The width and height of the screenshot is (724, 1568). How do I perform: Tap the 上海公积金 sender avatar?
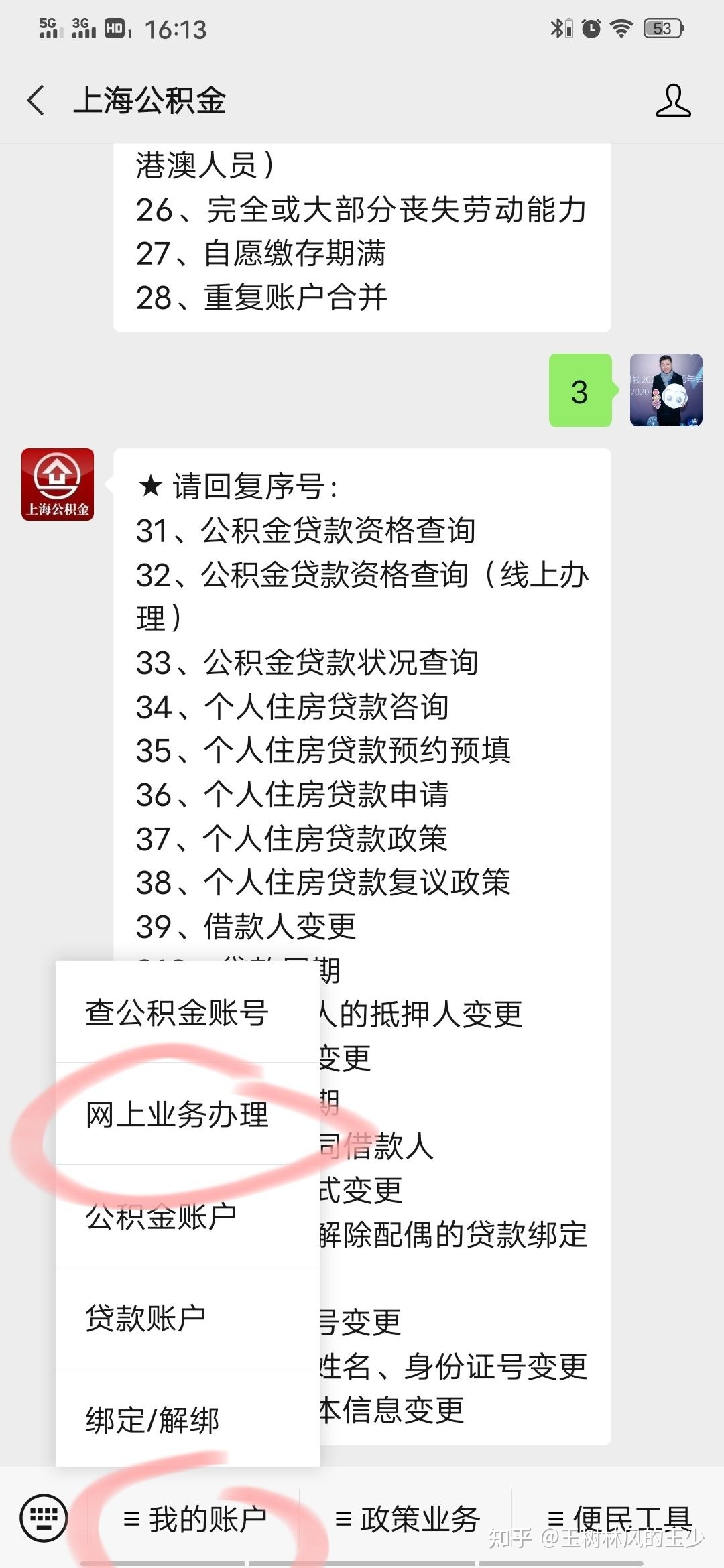point(58,484)
